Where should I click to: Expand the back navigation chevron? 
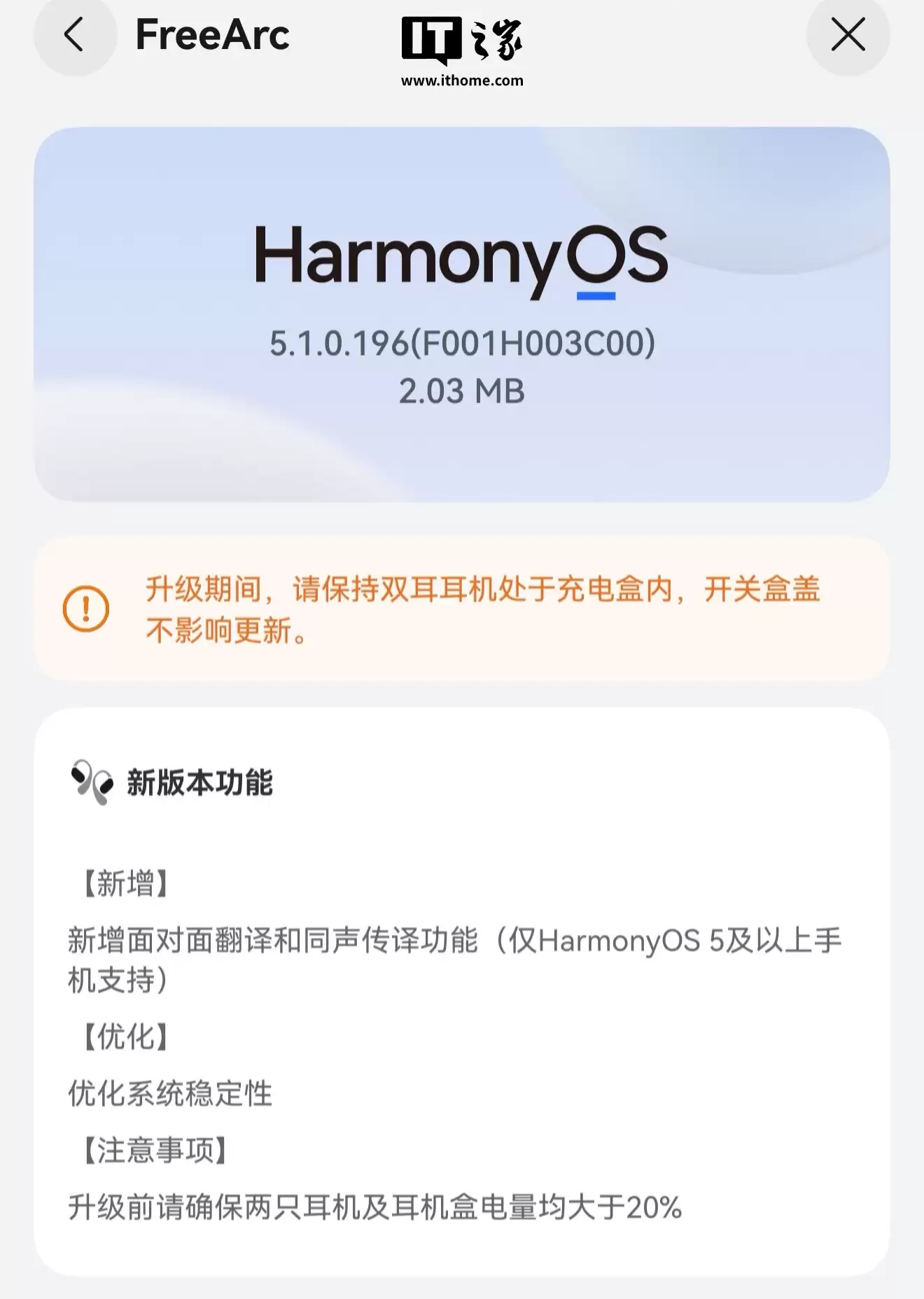[74, 35]
